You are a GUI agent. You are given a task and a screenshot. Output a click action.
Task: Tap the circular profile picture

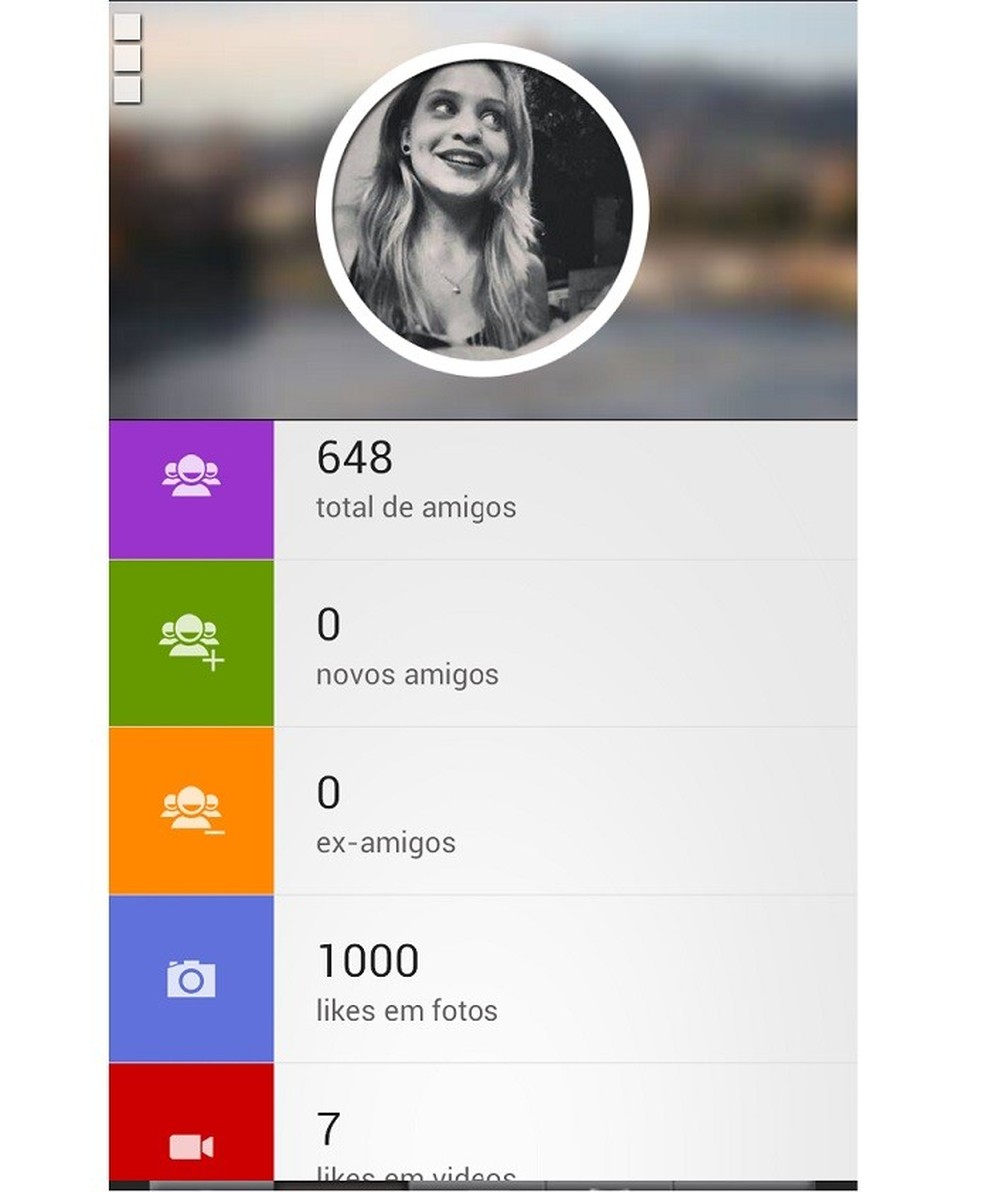coord(484,210)
